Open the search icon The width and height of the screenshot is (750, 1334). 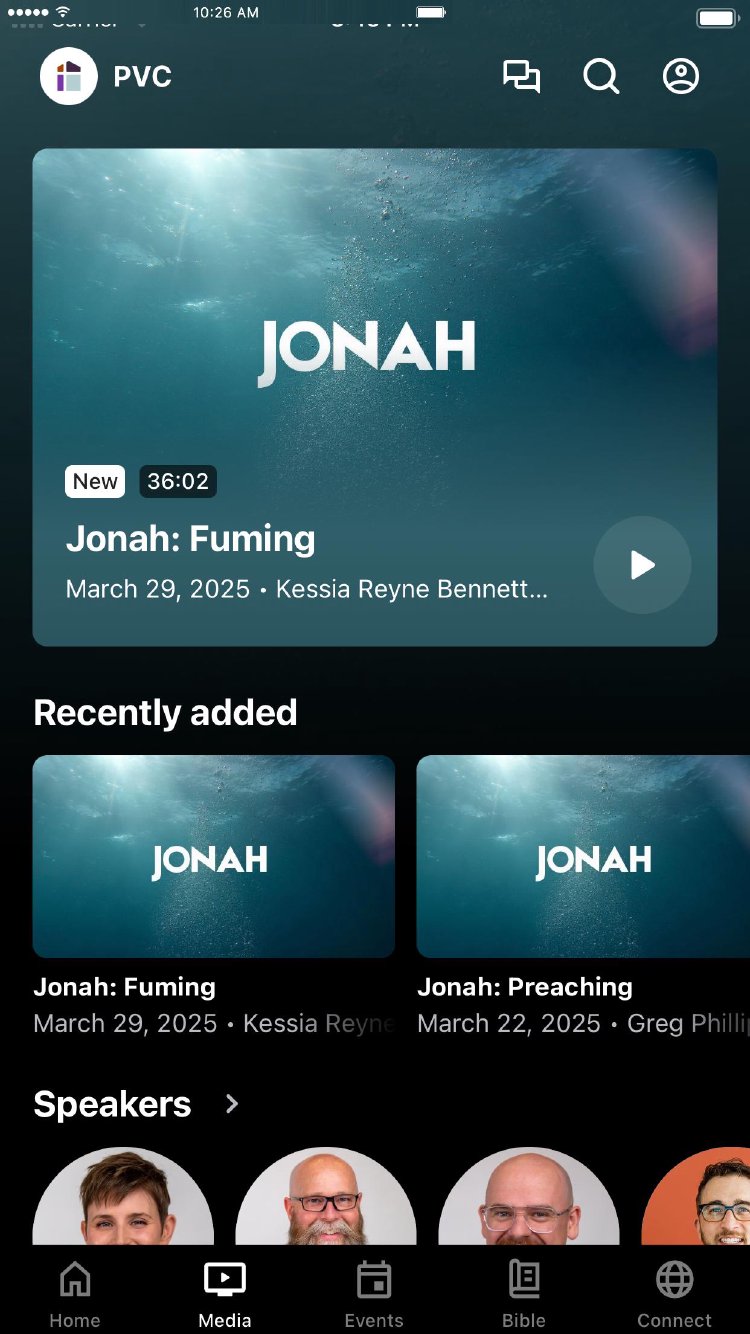pos(601,77)
